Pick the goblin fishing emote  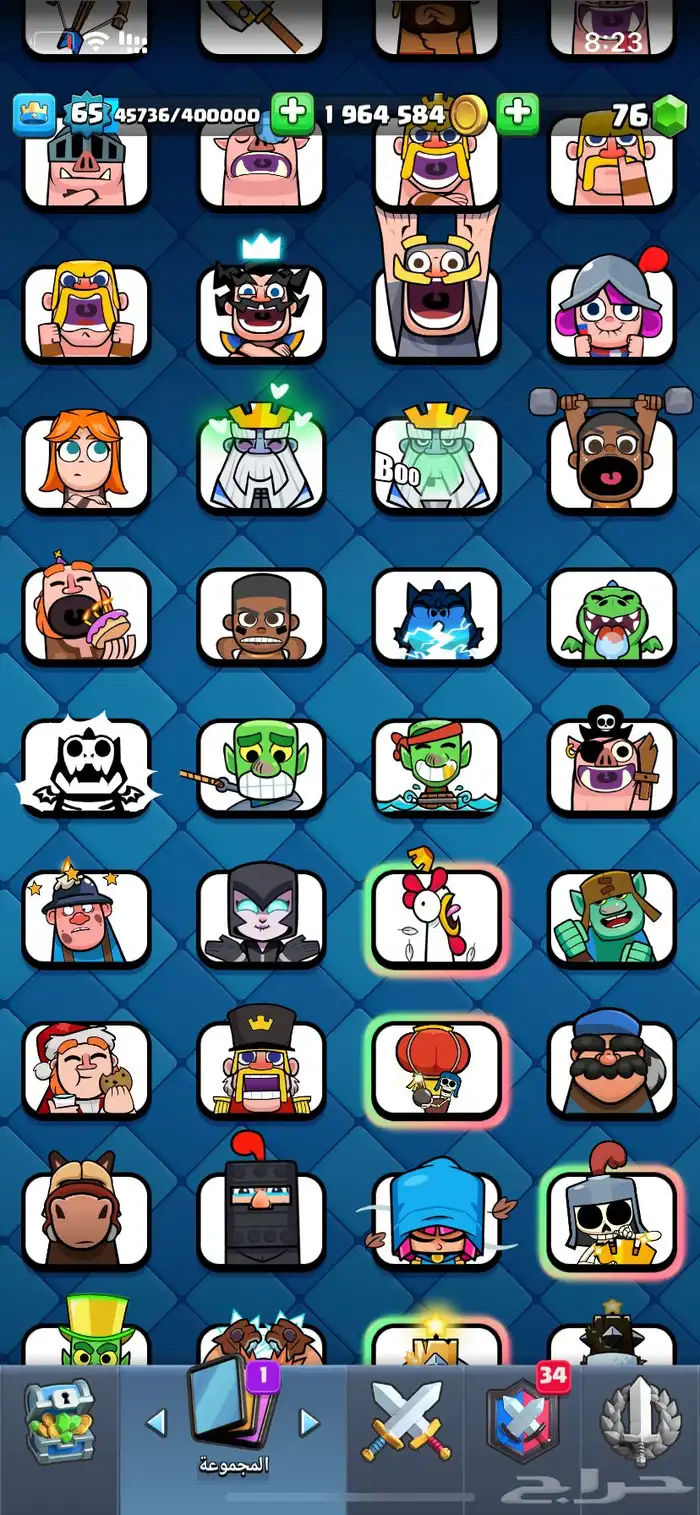click(261, 766)
